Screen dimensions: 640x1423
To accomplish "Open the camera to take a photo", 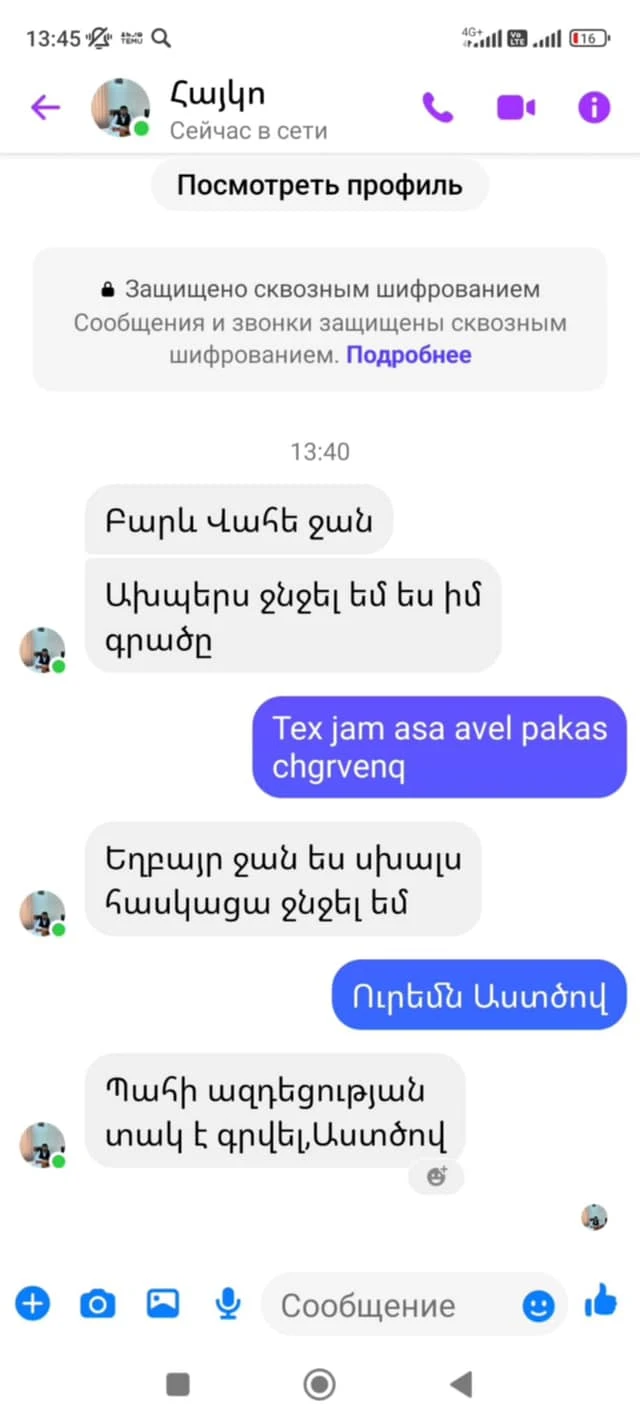I will click(97, 1304).
